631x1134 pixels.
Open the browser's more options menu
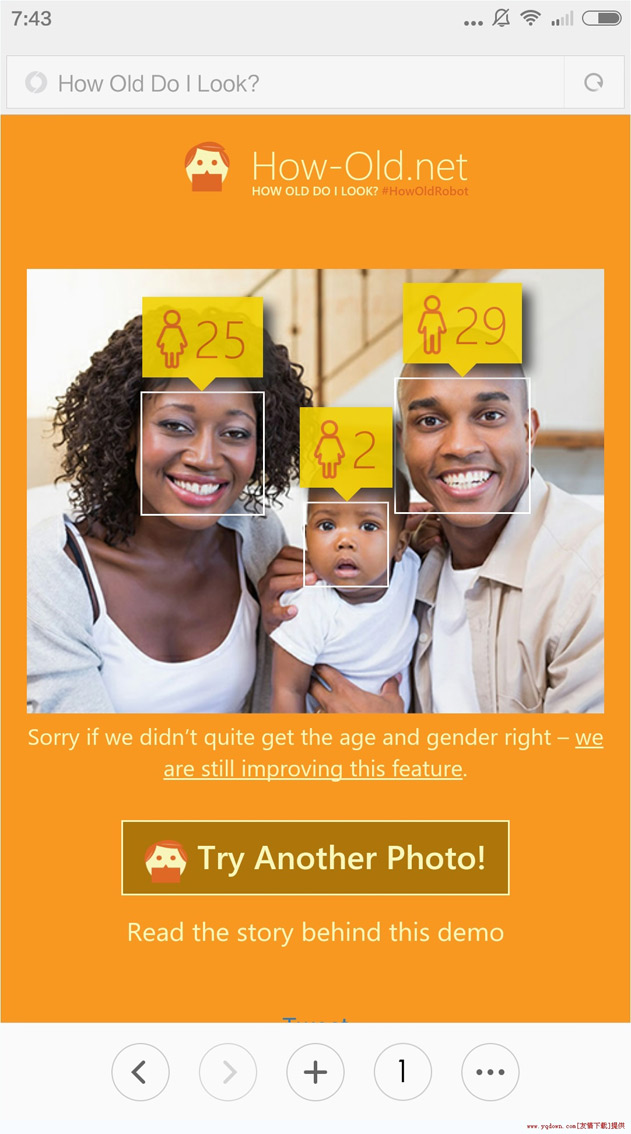[490, 1072]
